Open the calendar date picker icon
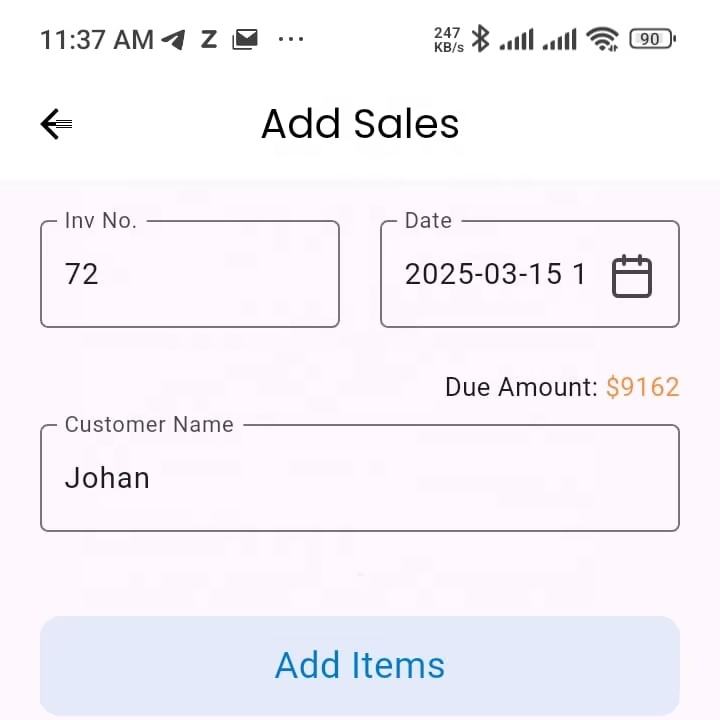Image resolution: width=720 pixels, height=720 pixels. (x=631, y=276)
